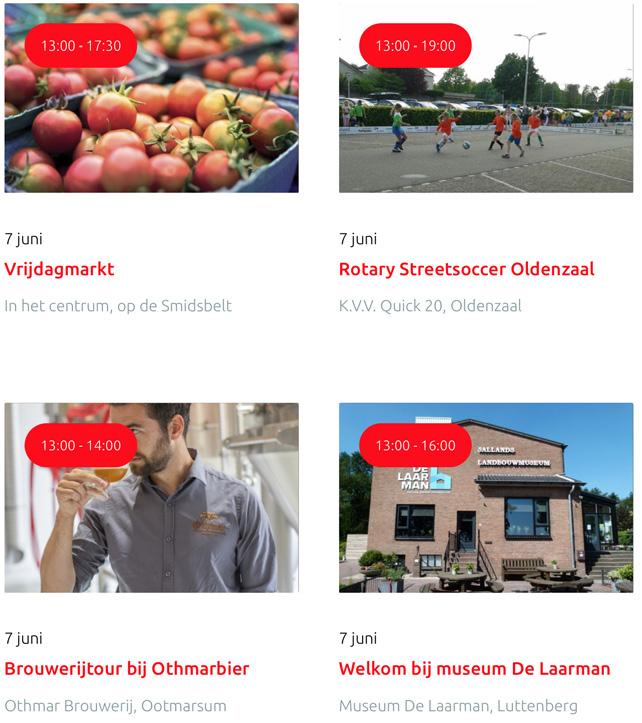
Task: Open the Vrijdagmarkt tomato photo card
Action: click(x=152, y=98)
